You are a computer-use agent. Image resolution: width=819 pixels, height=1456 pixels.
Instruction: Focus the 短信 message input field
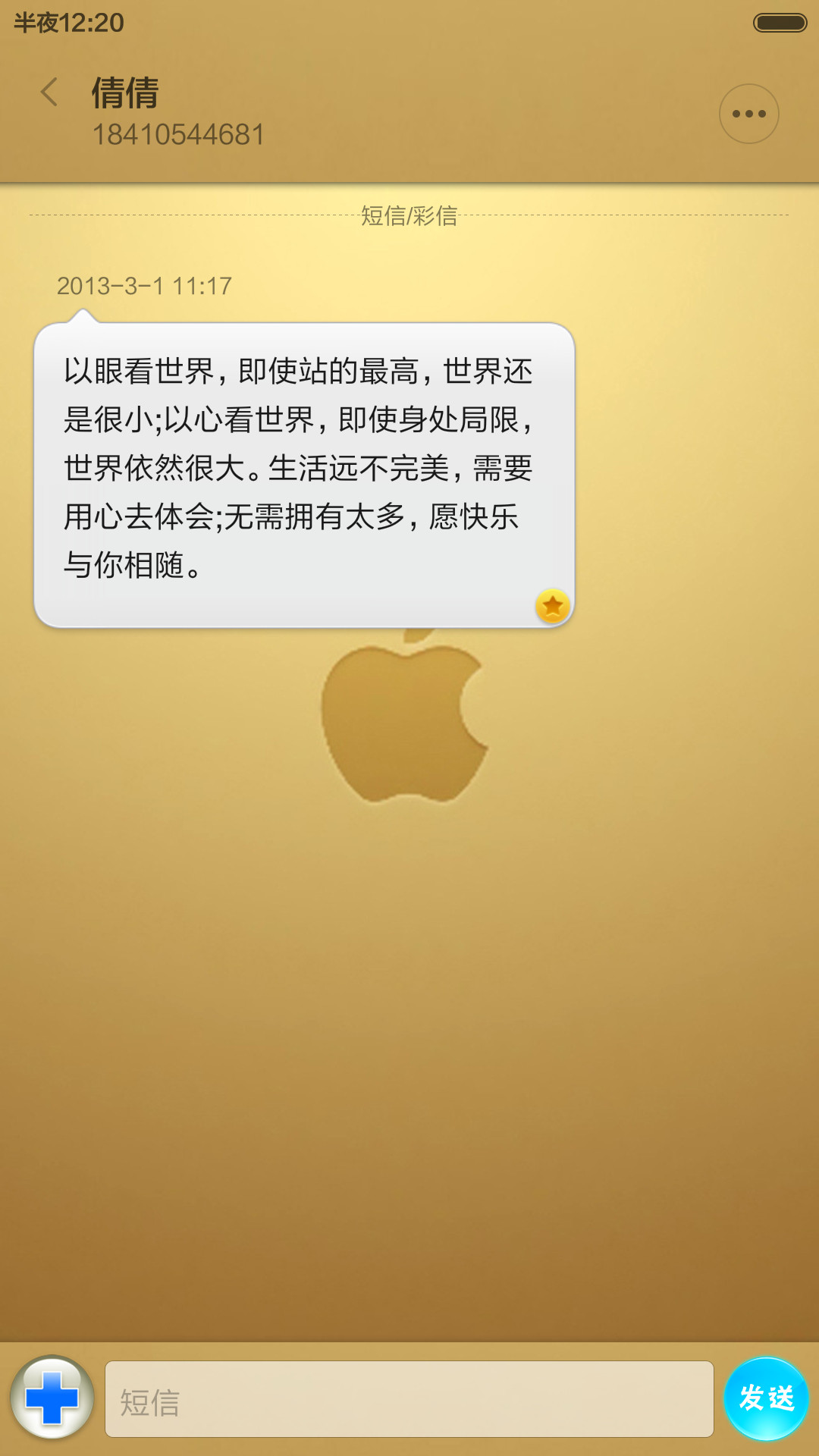coord(409,1399)
